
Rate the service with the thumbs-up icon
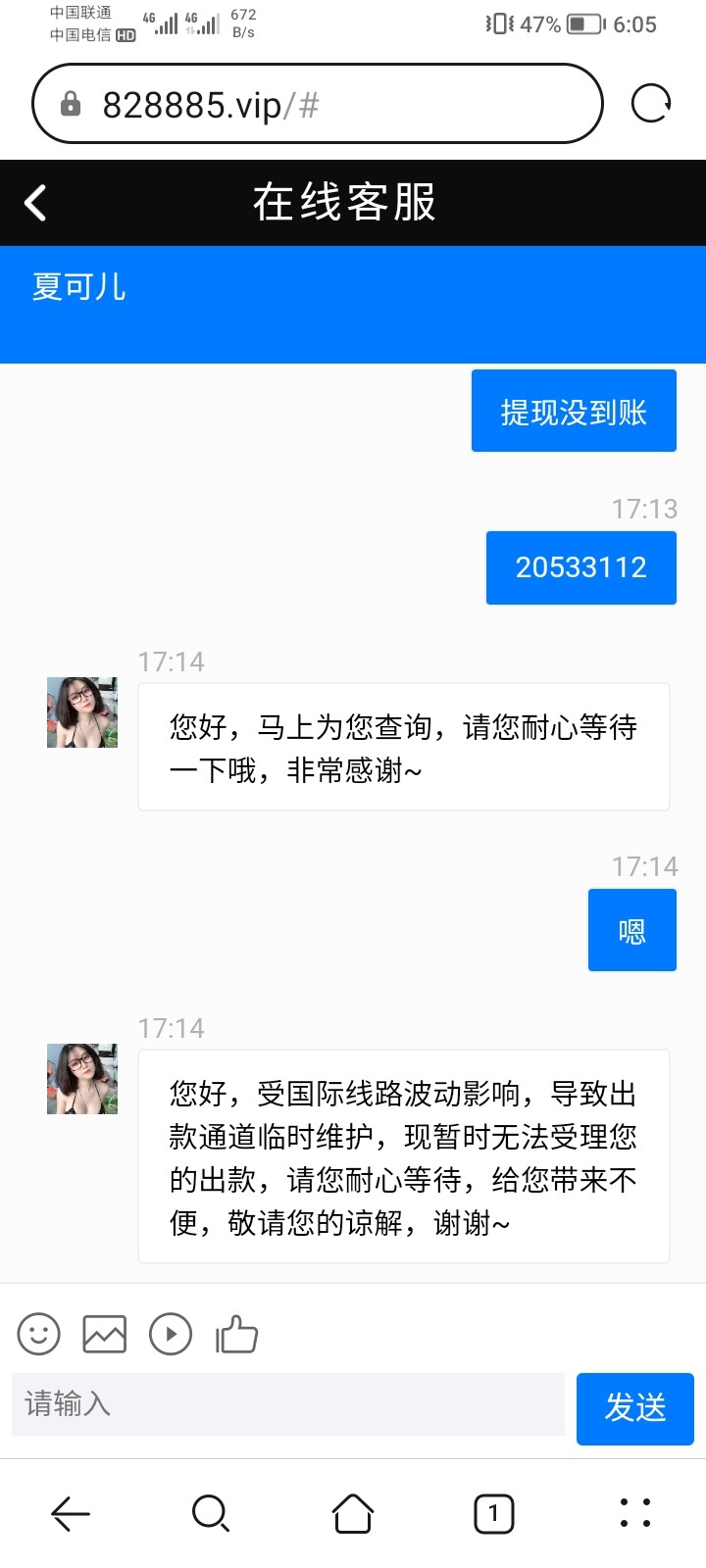point(236,1334)
